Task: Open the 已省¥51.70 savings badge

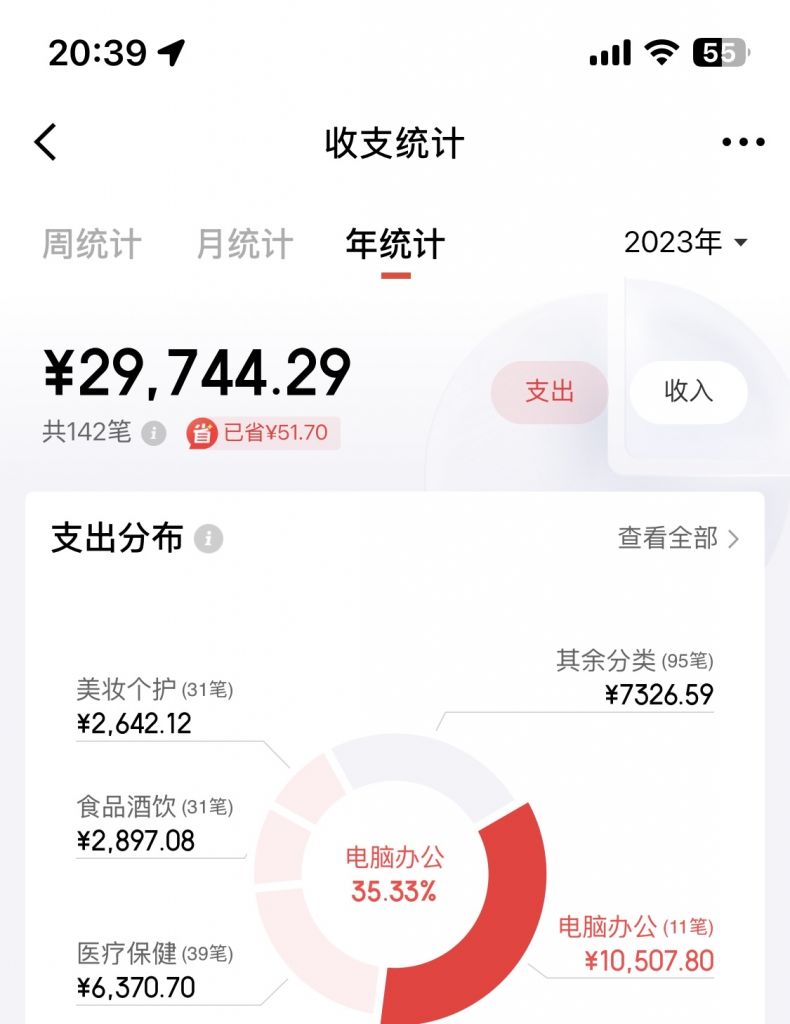Action: (263, 433)
